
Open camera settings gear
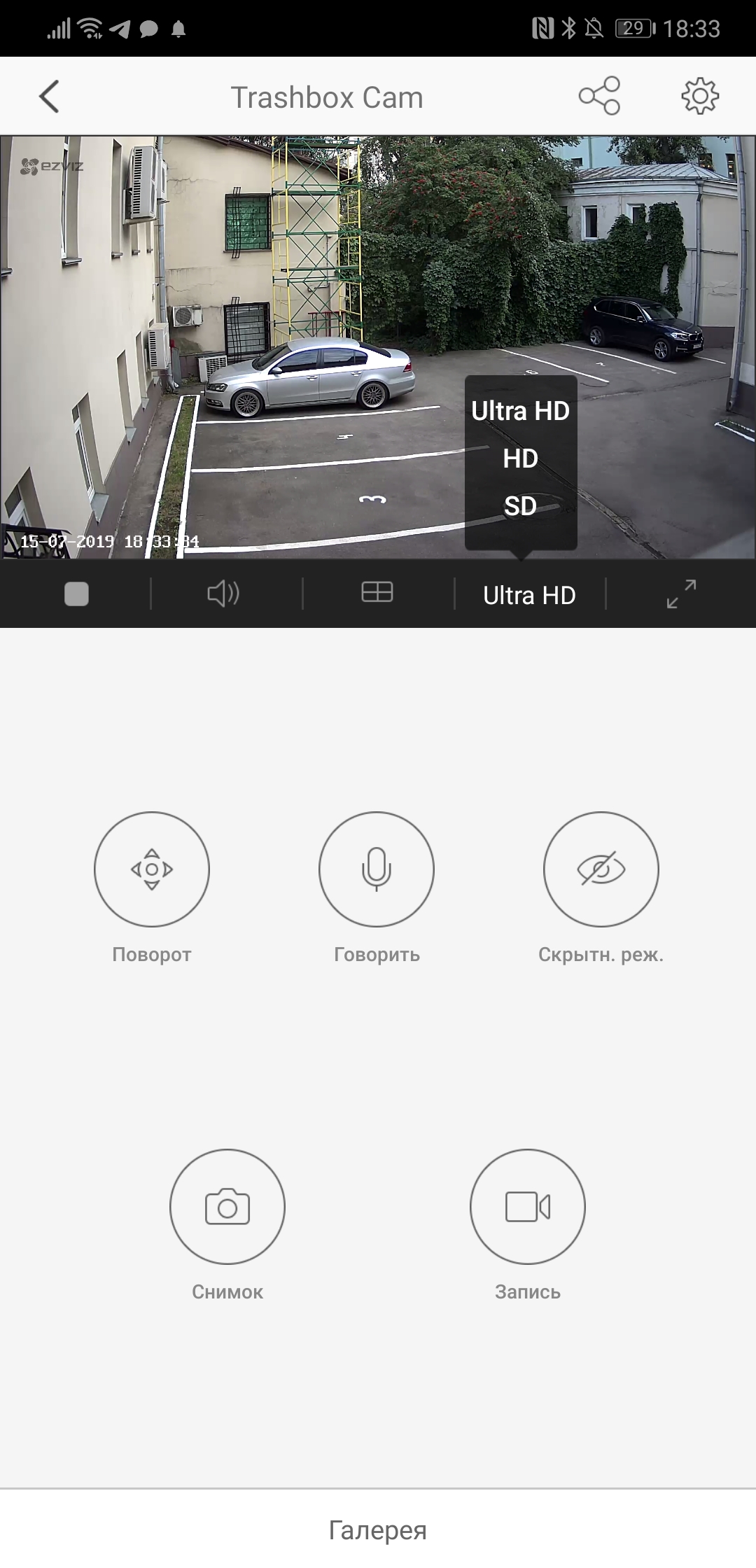coord(699,96)
